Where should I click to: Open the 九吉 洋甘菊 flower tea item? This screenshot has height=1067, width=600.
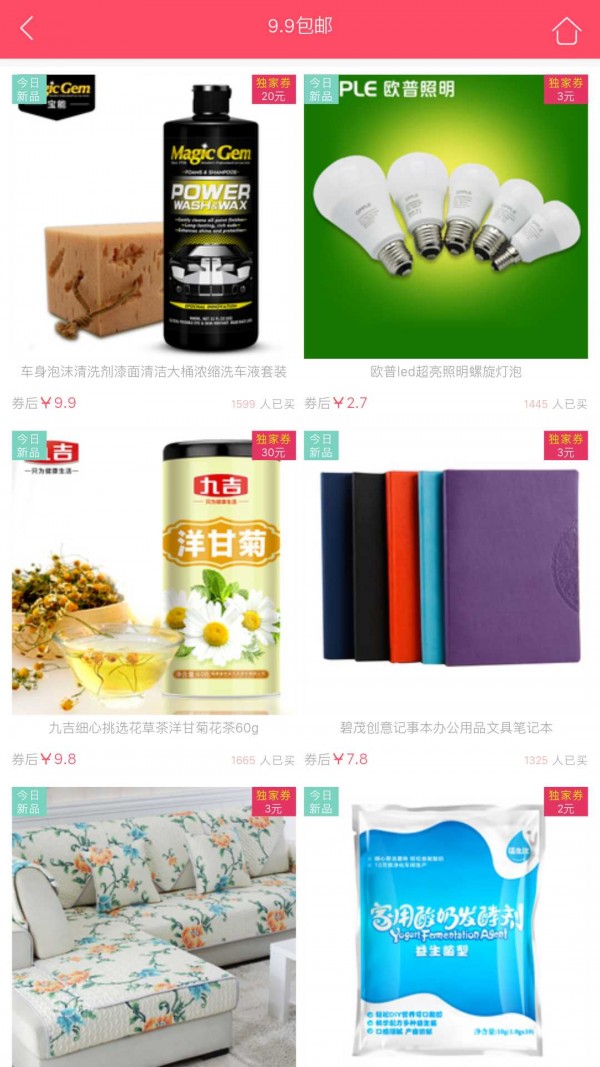click(x=154, y=572)
